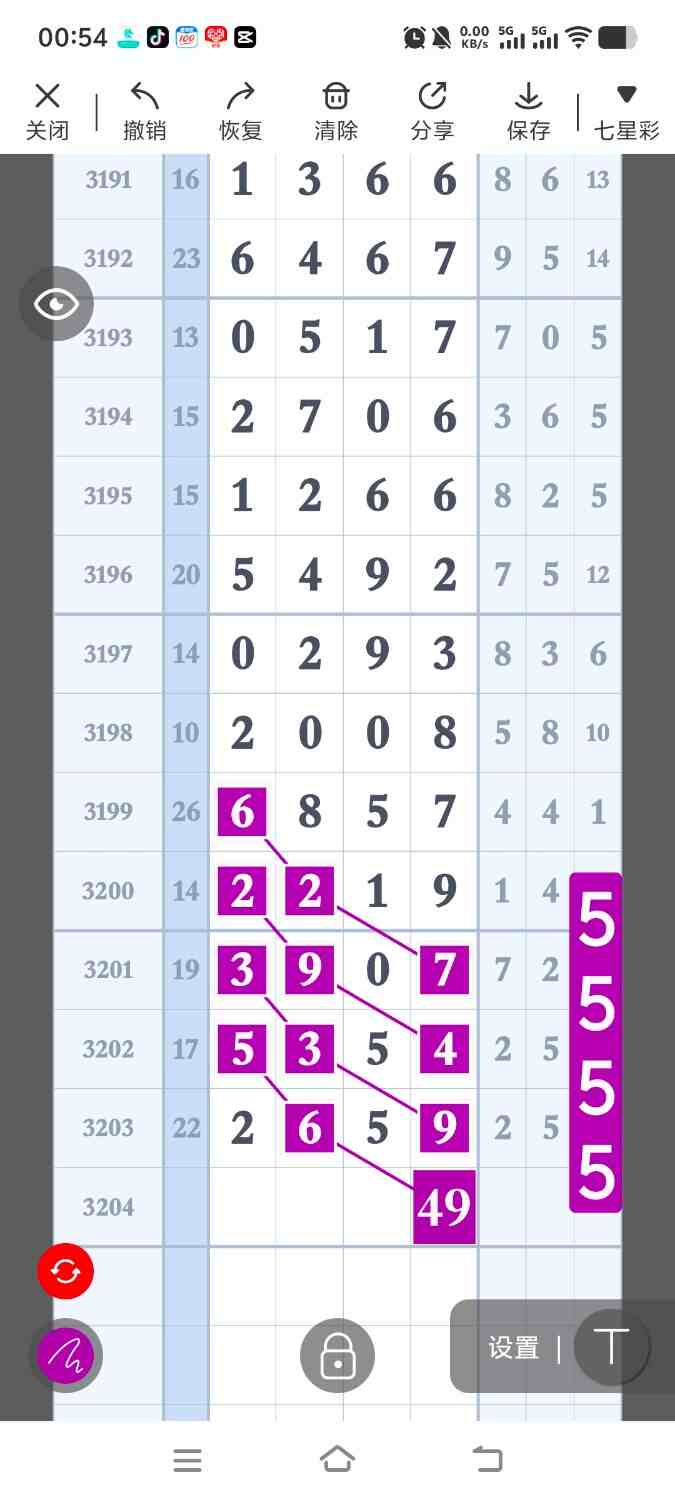Toggle the lock button
Viewport: 675px width, 1500px height.
(337, 1356)
